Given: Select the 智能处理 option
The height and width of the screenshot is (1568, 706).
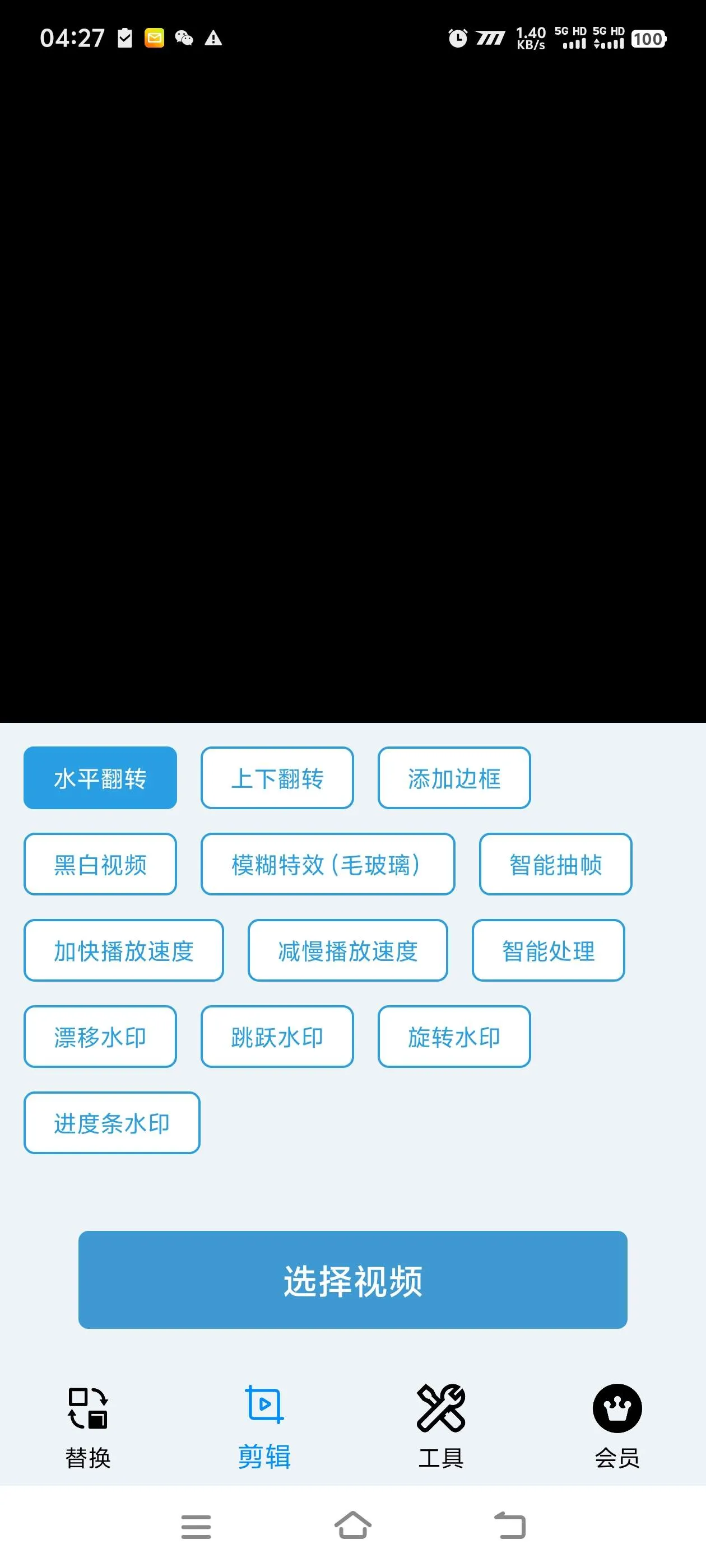Looking at the screenshot, I should [547, 950].
